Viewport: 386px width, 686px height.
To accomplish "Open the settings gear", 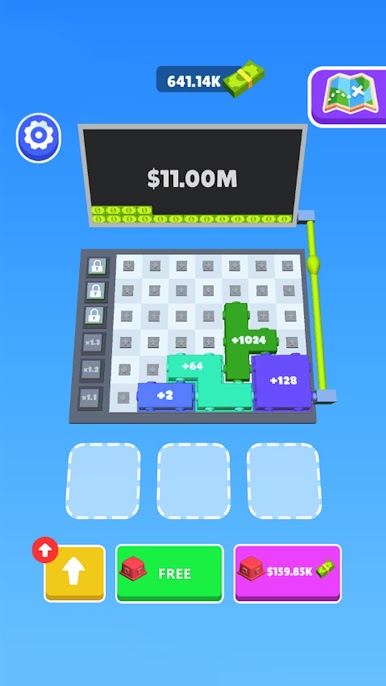I will pyautogui.click(x=39, y=137).
